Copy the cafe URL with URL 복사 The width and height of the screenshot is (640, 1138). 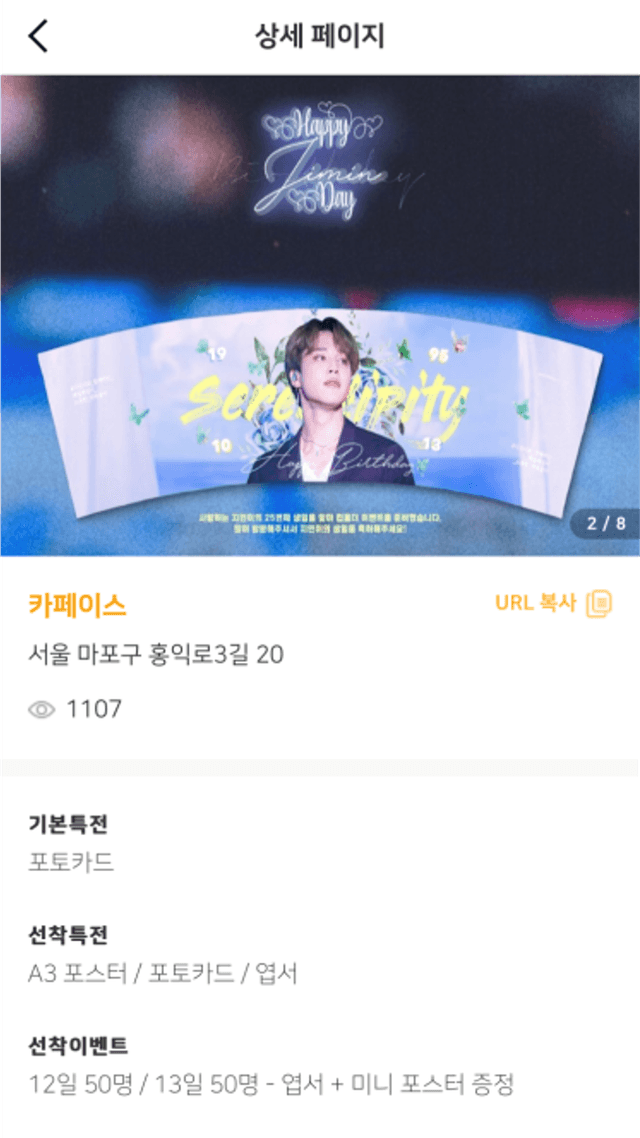click(x=553, y=603)
